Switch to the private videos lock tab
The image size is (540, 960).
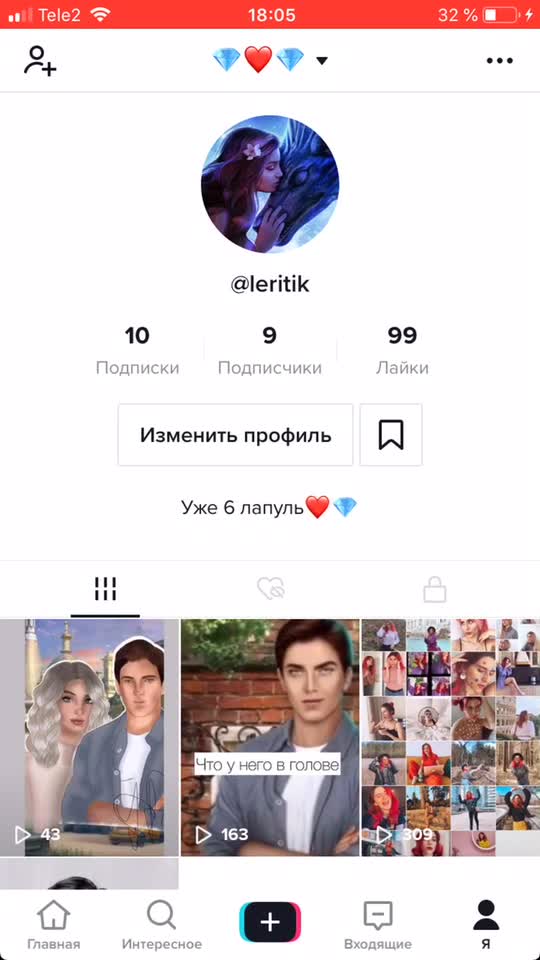[x=435, y=590]
